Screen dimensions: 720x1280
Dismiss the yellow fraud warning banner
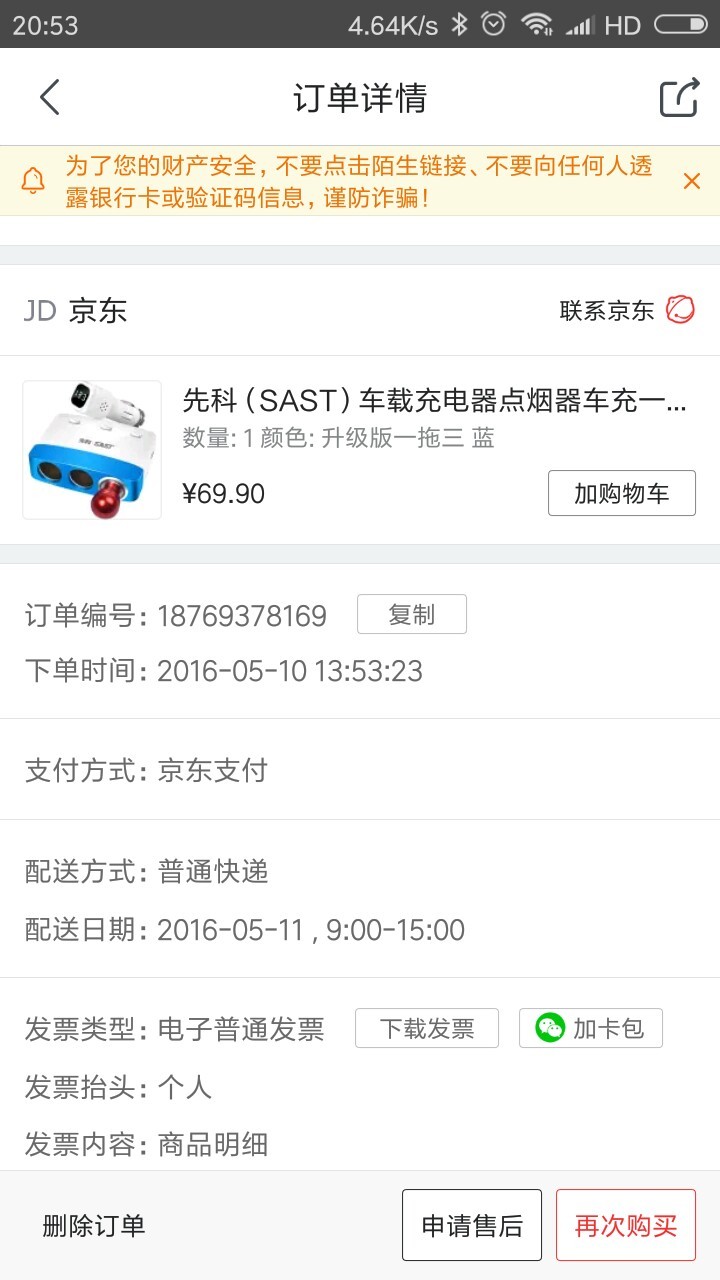pos(691,181)
